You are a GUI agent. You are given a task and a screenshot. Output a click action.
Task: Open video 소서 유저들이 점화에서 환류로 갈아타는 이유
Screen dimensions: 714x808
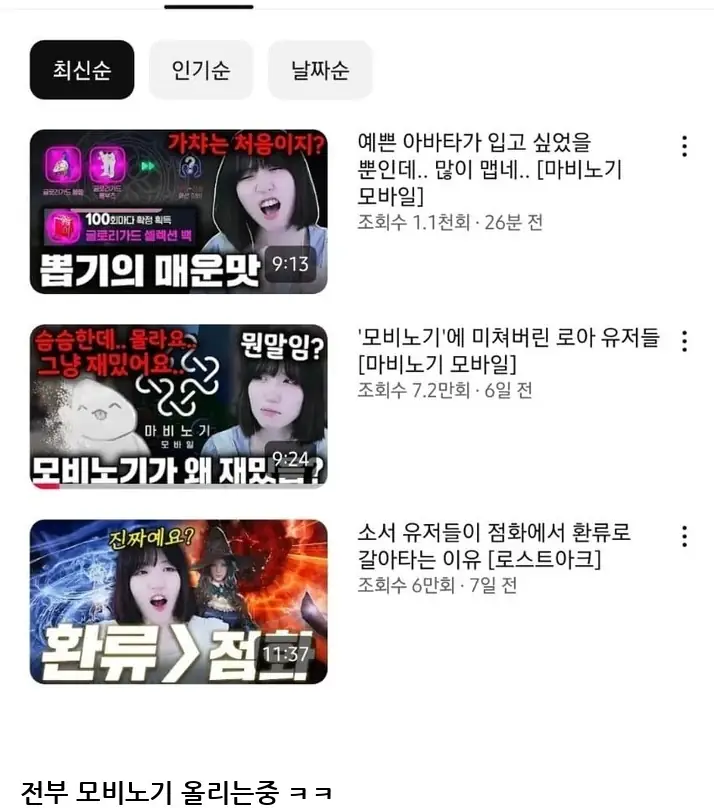[x=495, y=545]
